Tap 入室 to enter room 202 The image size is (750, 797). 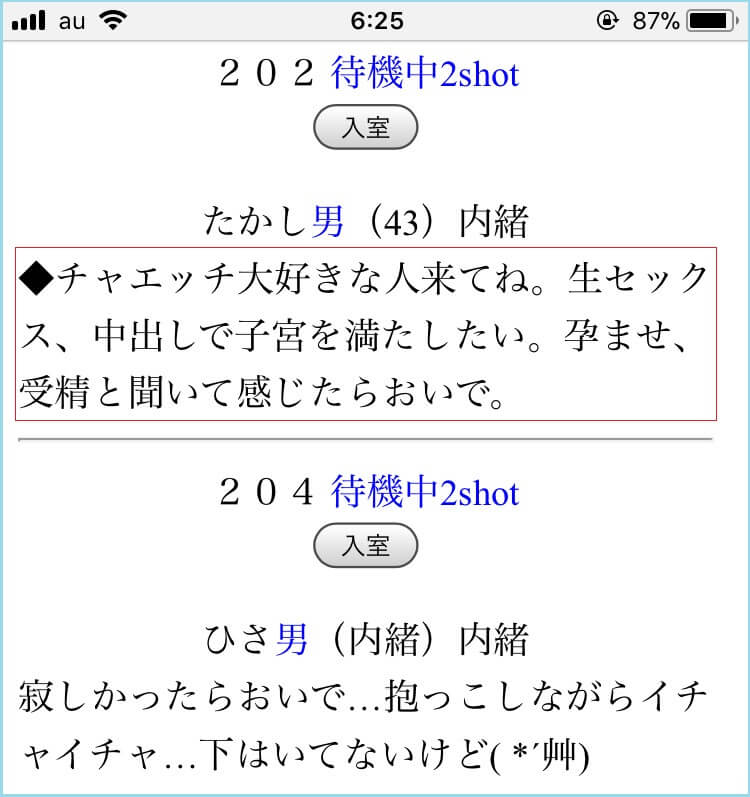click(x=365, y=128)
